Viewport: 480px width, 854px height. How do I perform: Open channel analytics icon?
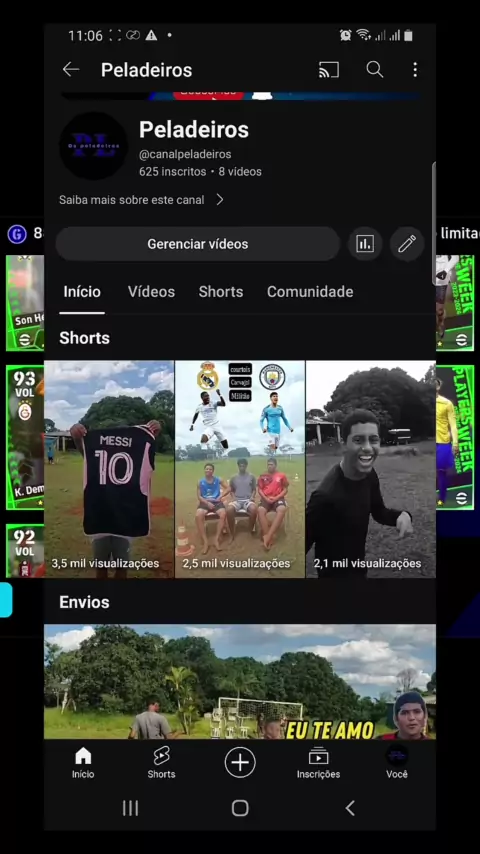(365, 244)
